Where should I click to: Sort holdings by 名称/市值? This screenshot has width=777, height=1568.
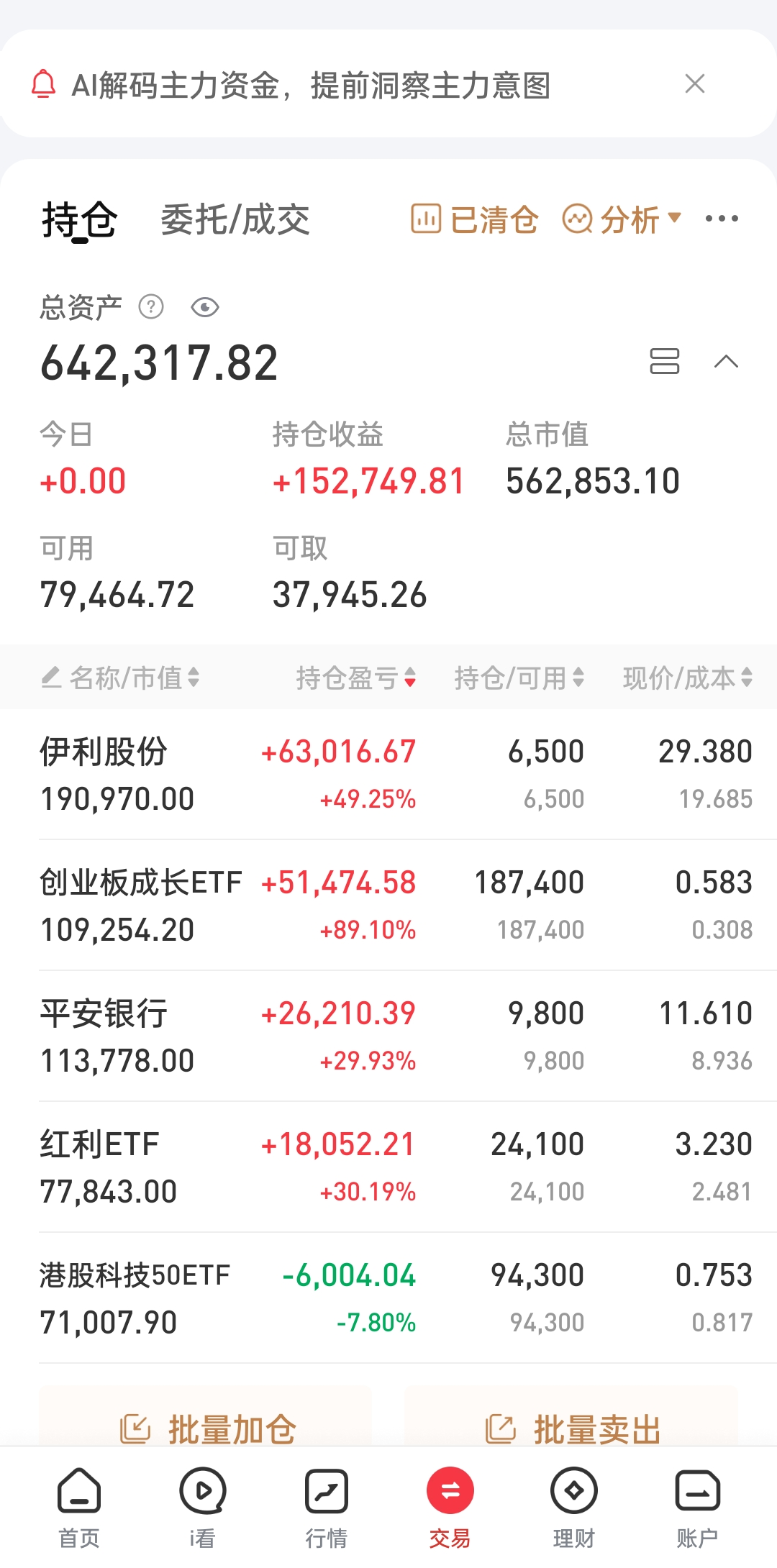point(122,678)
